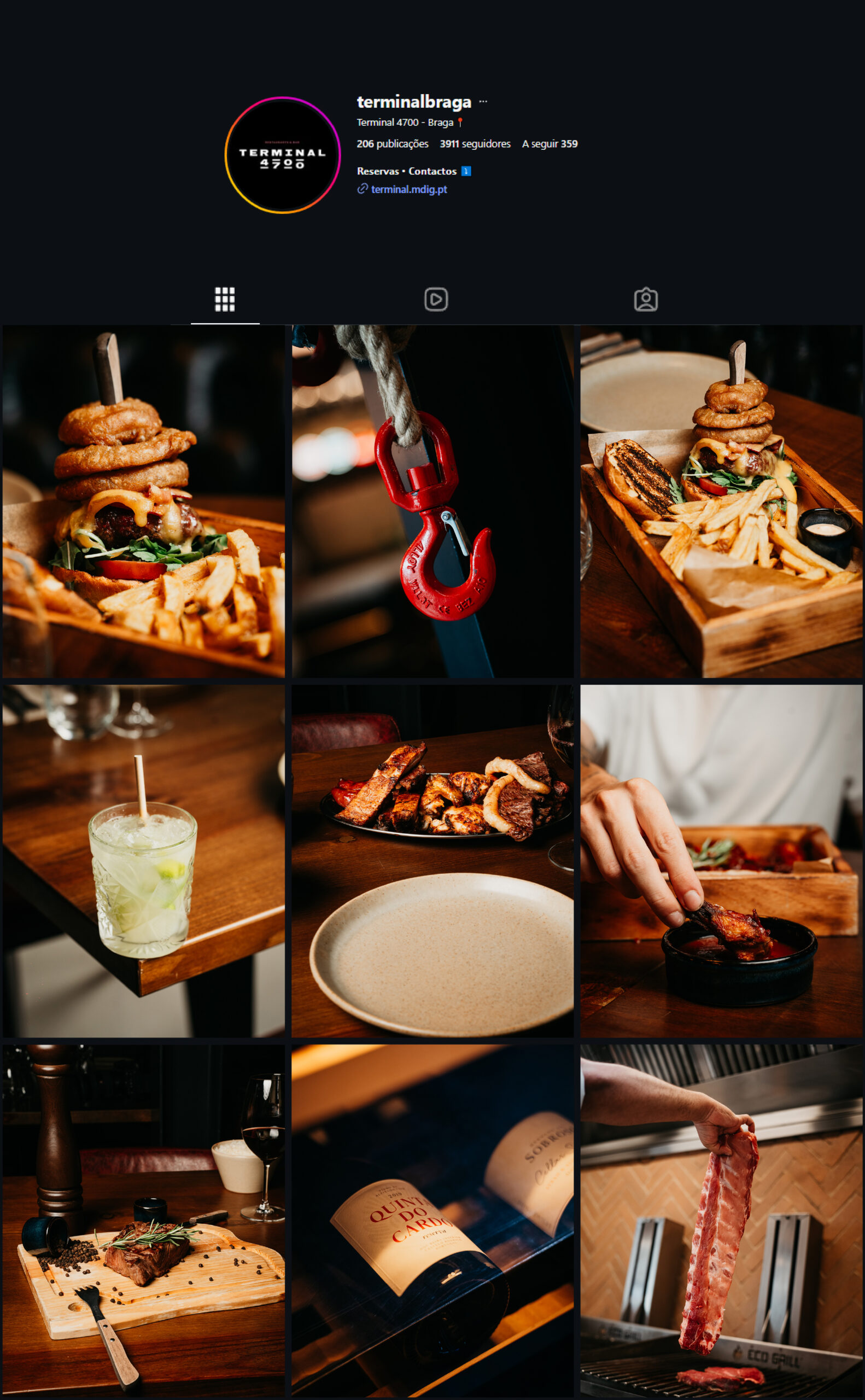
Task: Open the grilled meat platter post
Action: (x=432, y=861)
